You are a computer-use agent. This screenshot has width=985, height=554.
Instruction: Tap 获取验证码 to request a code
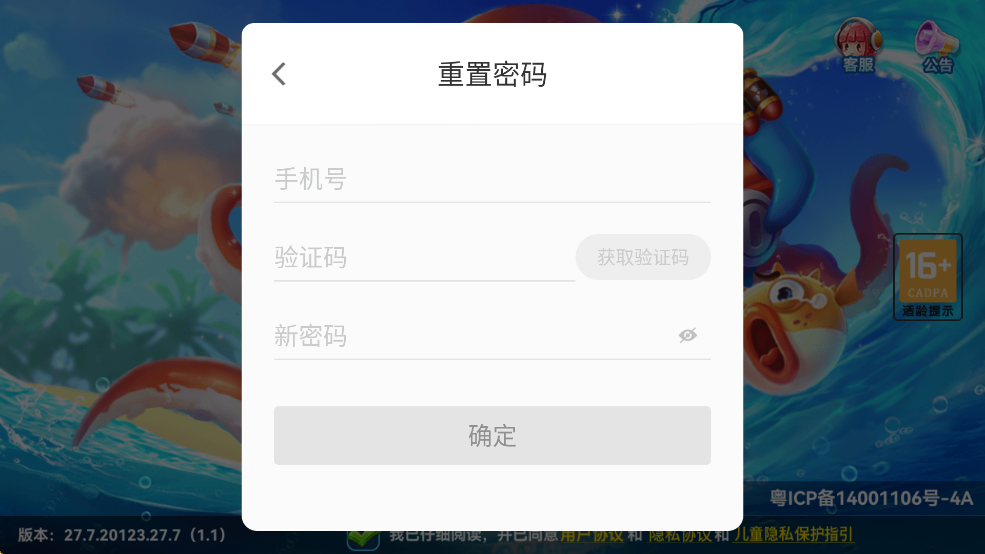tap(643, 257)
